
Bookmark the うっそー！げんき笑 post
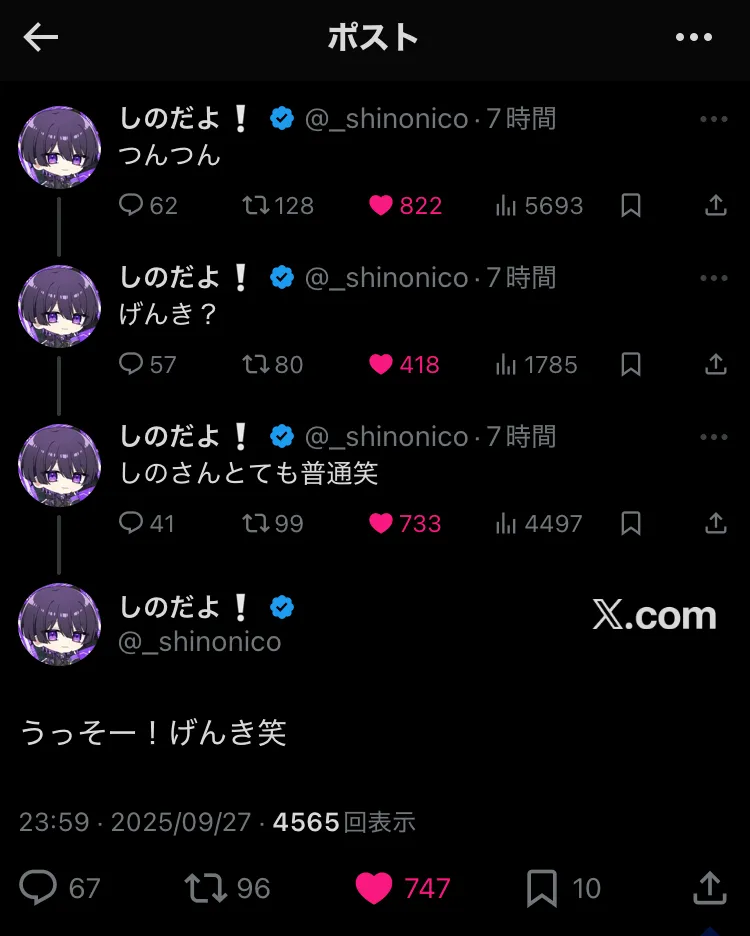tap(542, 888)
